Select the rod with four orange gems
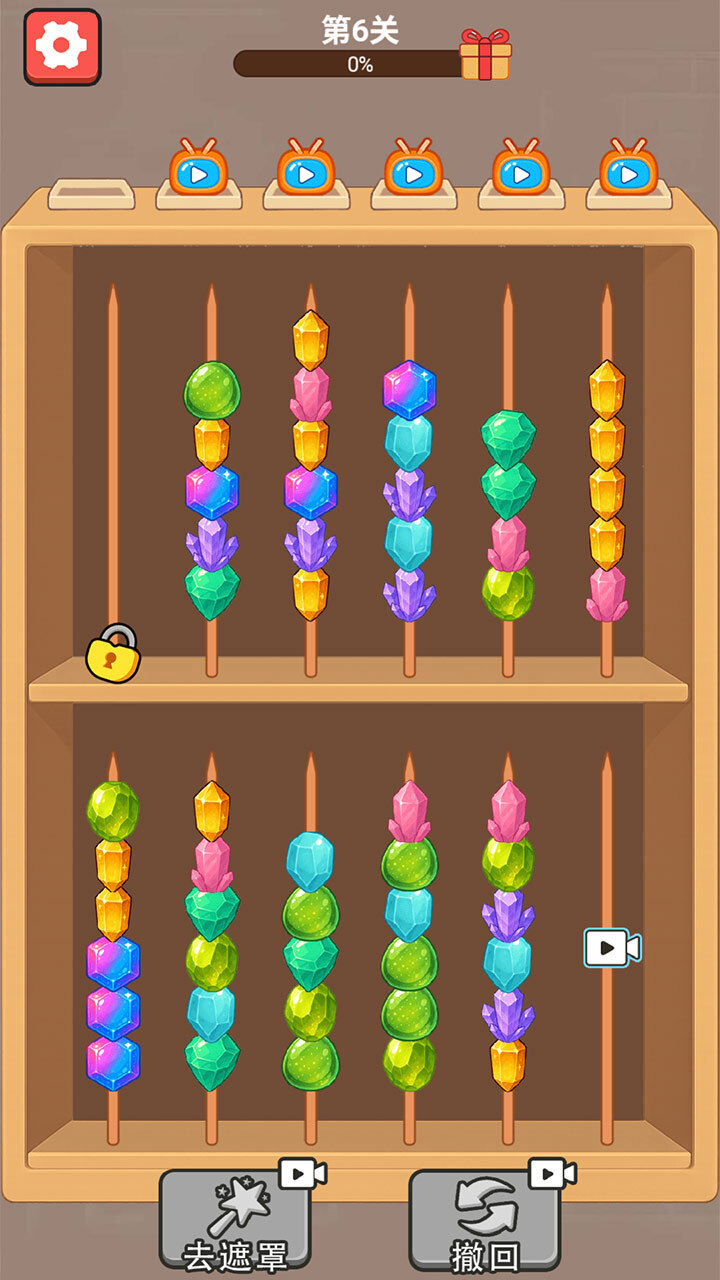This screenshot has width=720, height=1280. pyautogui.click(x=606, y=490)
